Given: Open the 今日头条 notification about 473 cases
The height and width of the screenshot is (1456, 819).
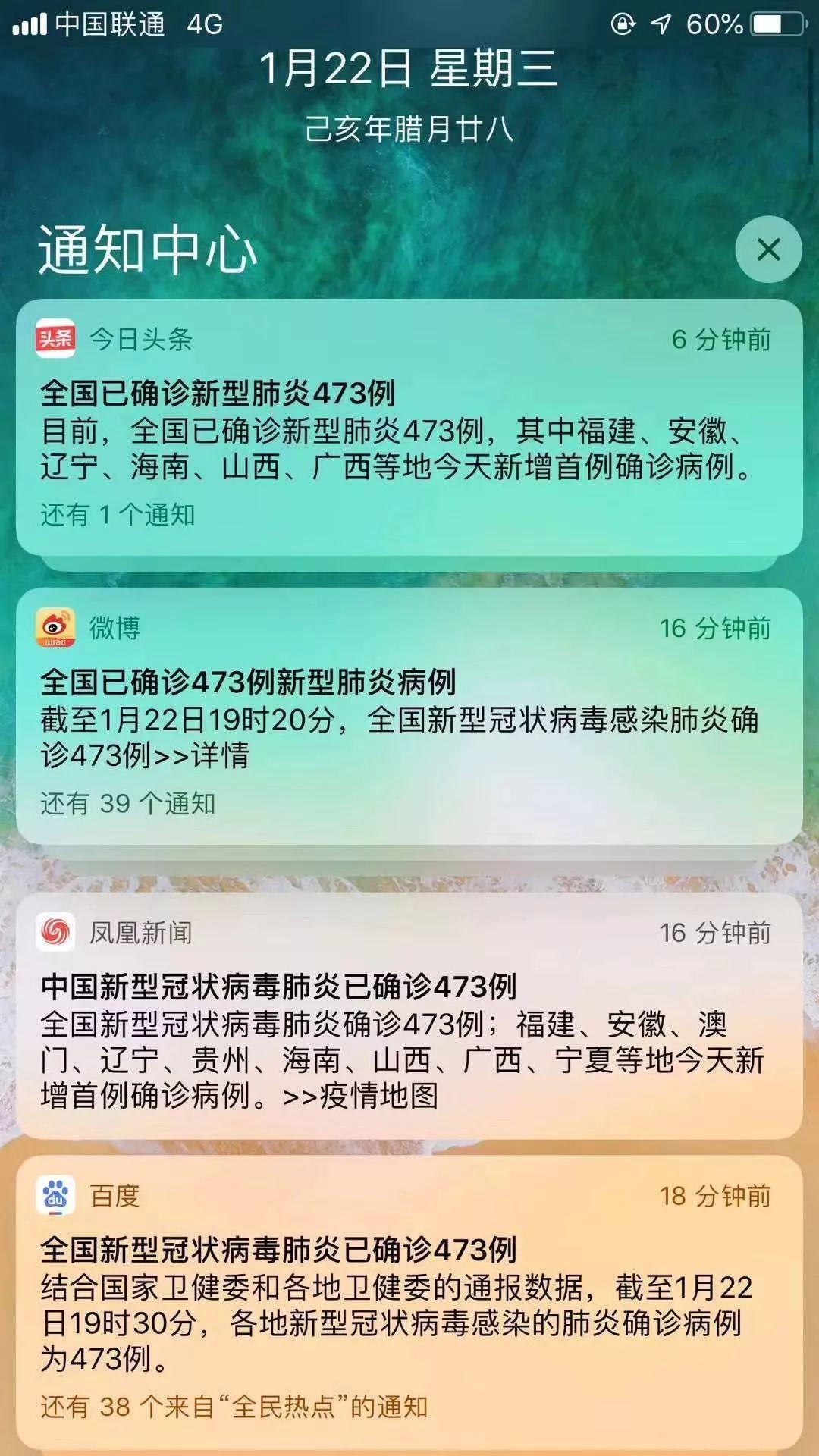Looking at the screenshot, I should tap(409, 428).
